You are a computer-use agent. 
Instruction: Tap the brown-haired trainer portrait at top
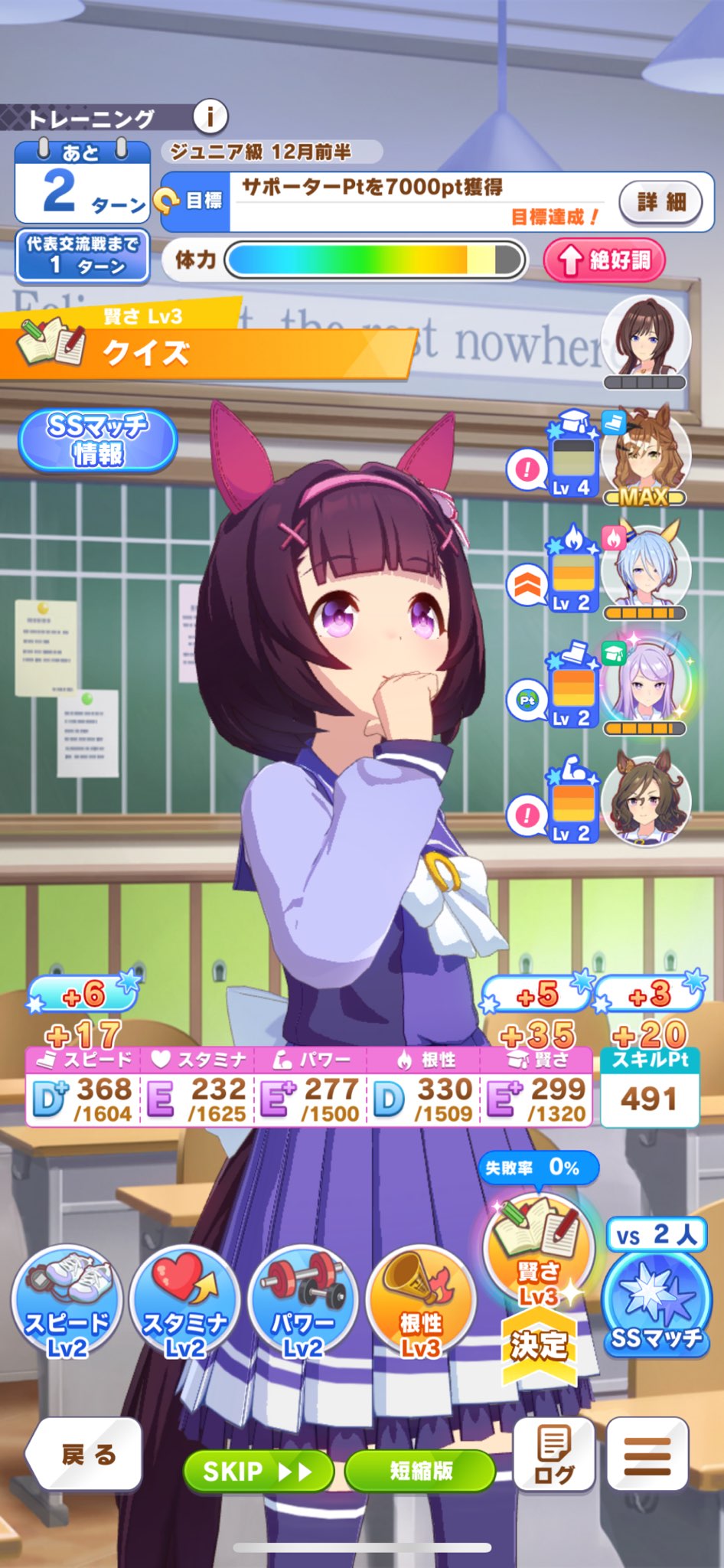[x=645, y=338]
